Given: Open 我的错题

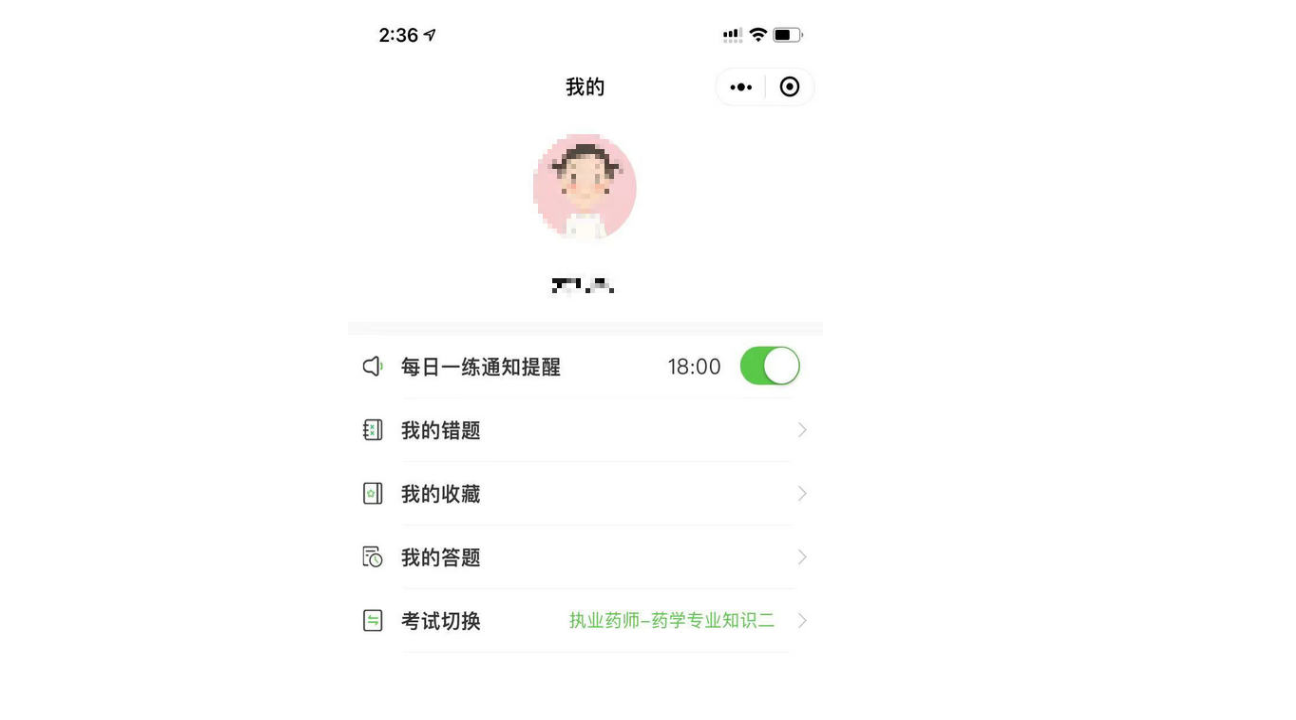Looking at the screenshot, I should pos(584,430).
